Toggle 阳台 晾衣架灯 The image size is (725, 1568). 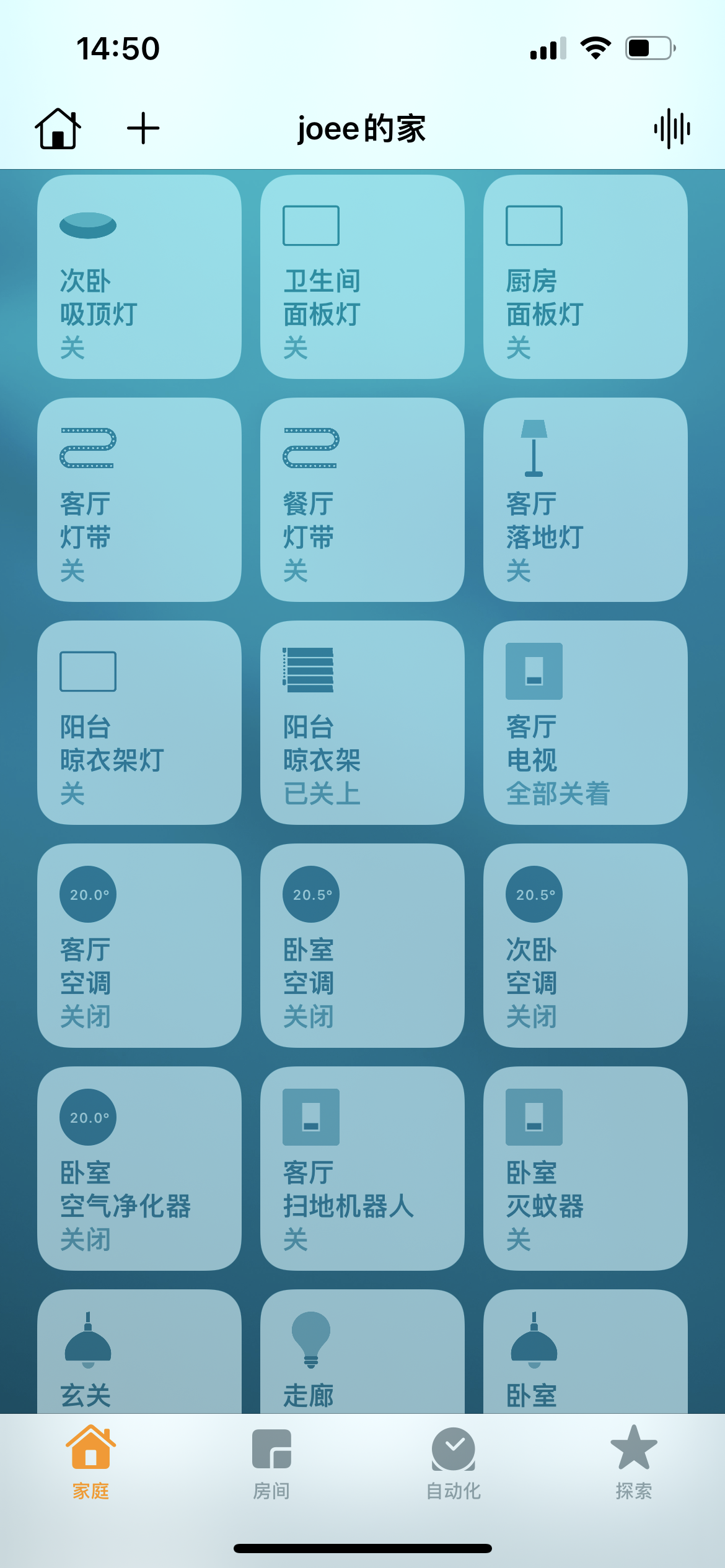point(139,723)
